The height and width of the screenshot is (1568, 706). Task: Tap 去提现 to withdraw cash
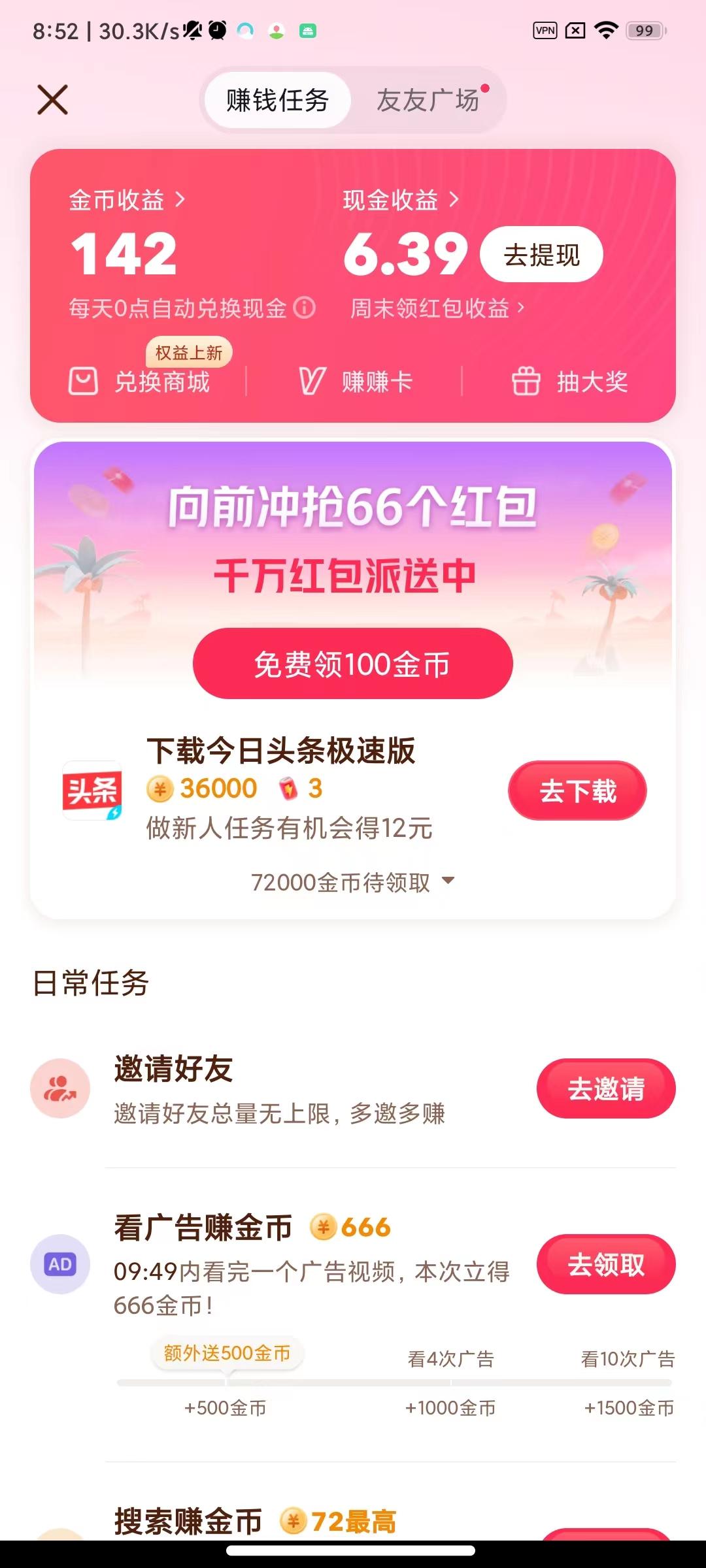click(541, 255)
